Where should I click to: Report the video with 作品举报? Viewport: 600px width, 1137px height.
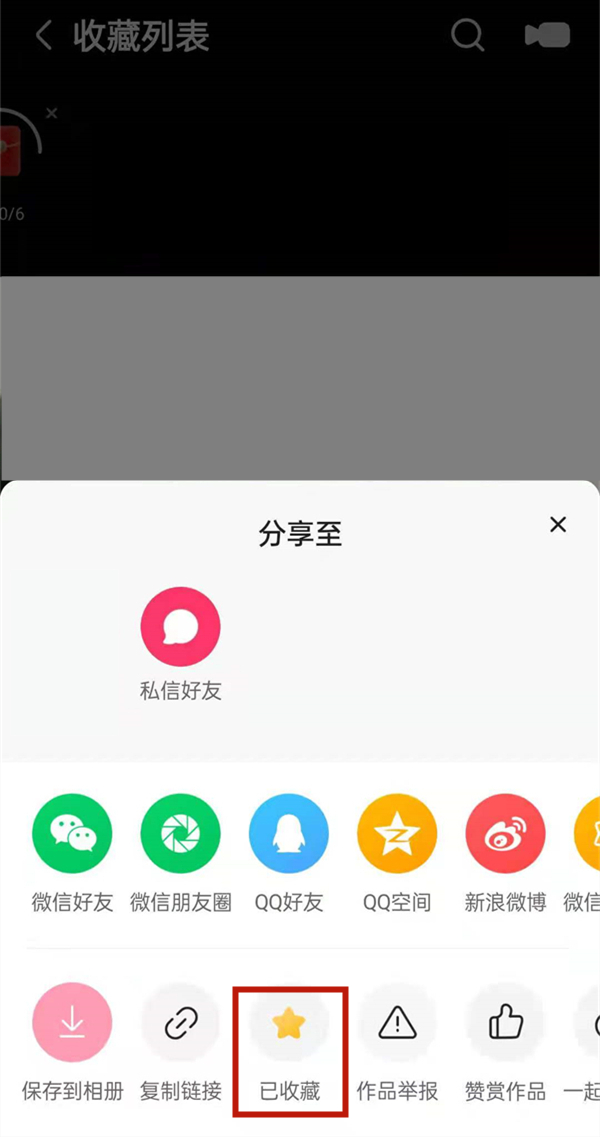tap(397, 1022)
